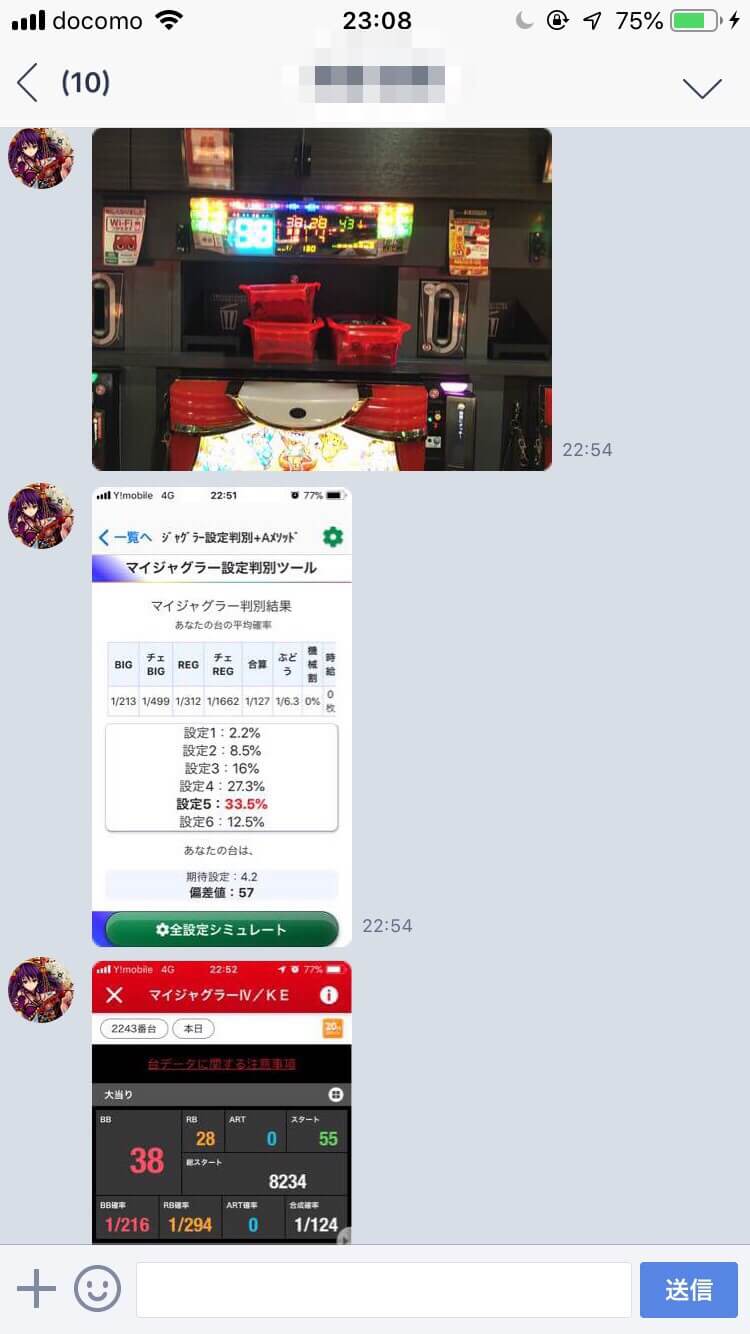This screenshot has width=750, height=1334.
Task: Go back to the chat list
Action: 29,83
